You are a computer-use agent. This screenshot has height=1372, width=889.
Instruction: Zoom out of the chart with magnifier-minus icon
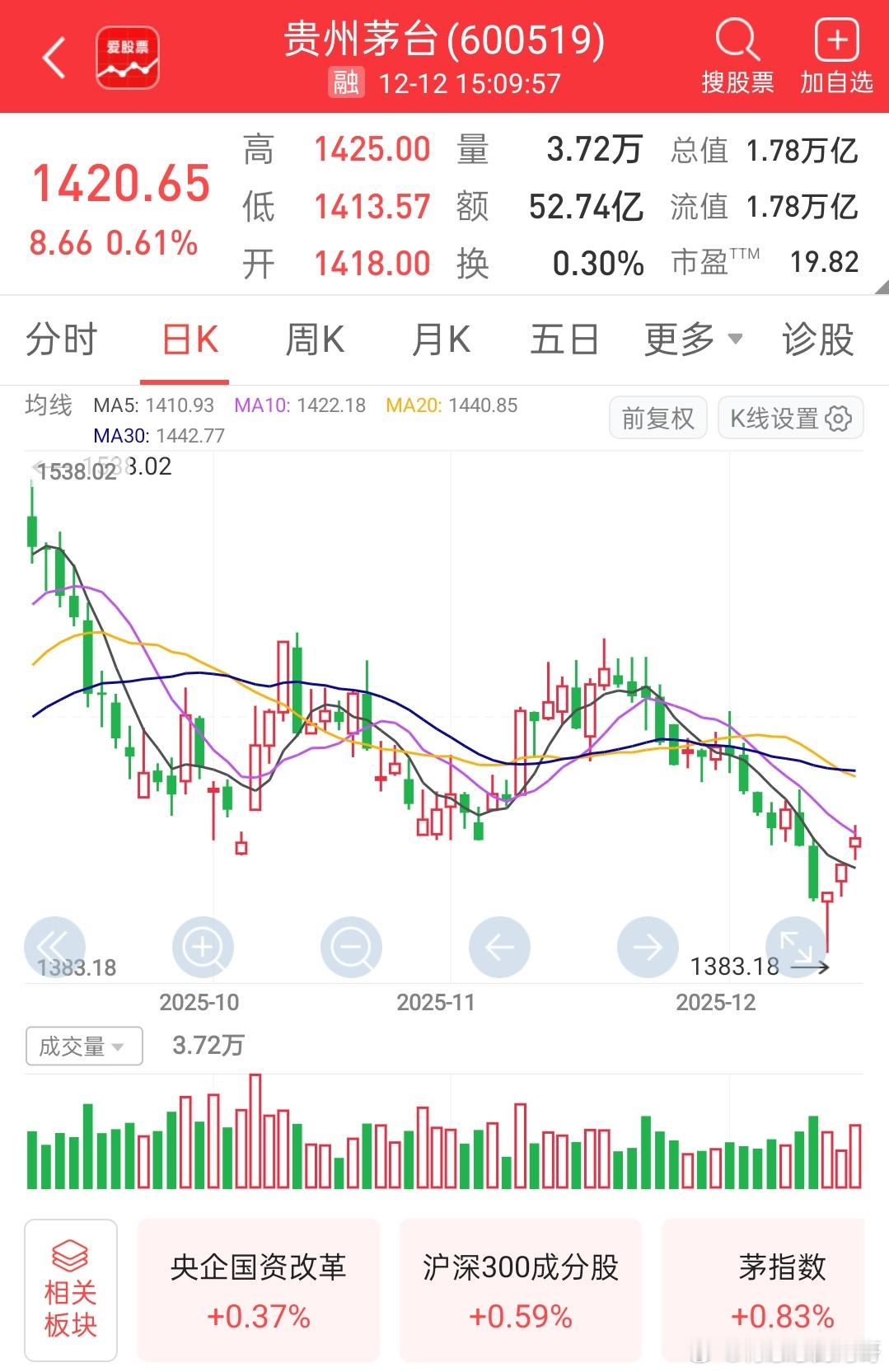pos(351,946)
